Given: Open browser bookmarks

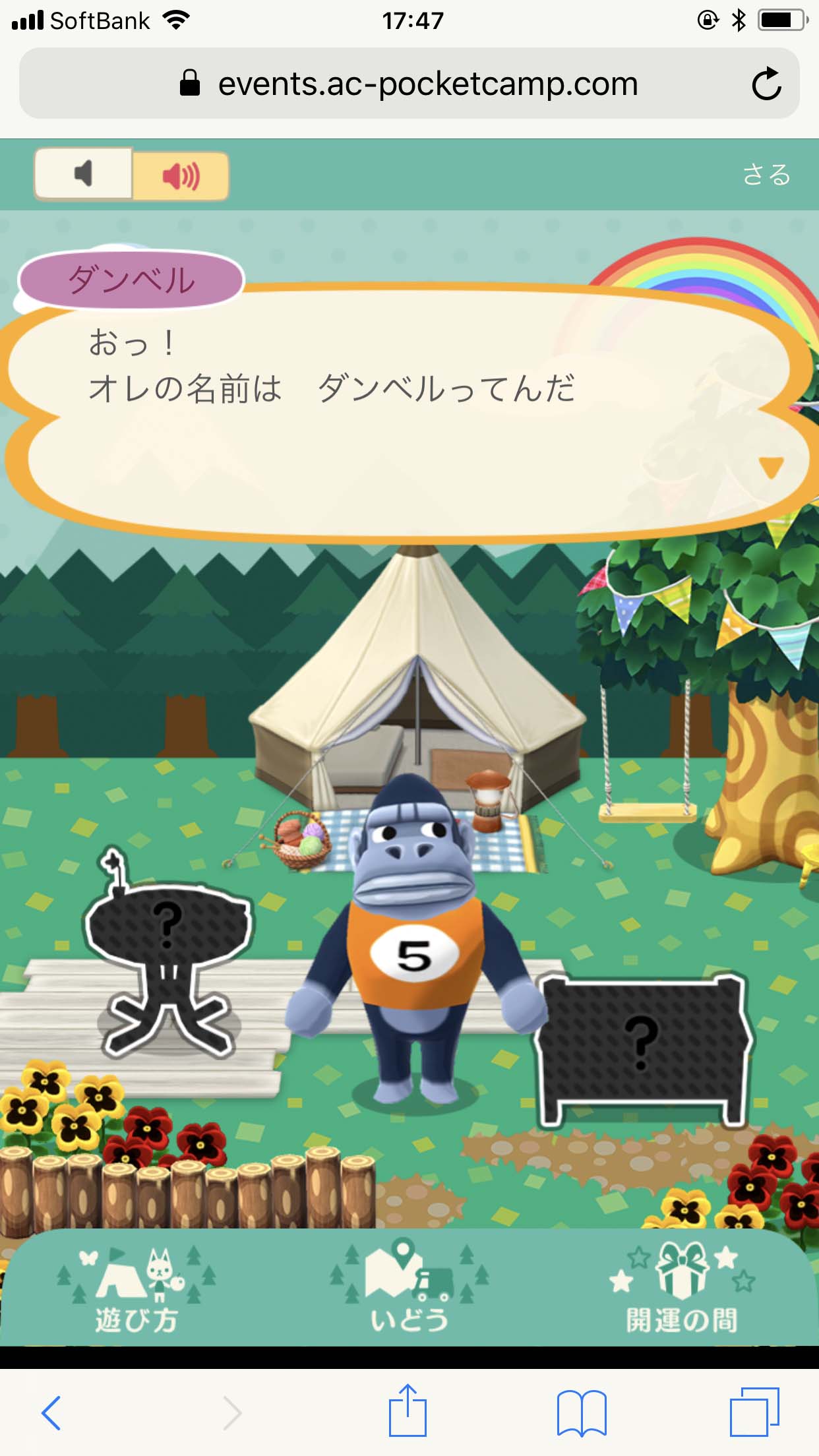Looking at the screenshot, I should point(581,1412).
